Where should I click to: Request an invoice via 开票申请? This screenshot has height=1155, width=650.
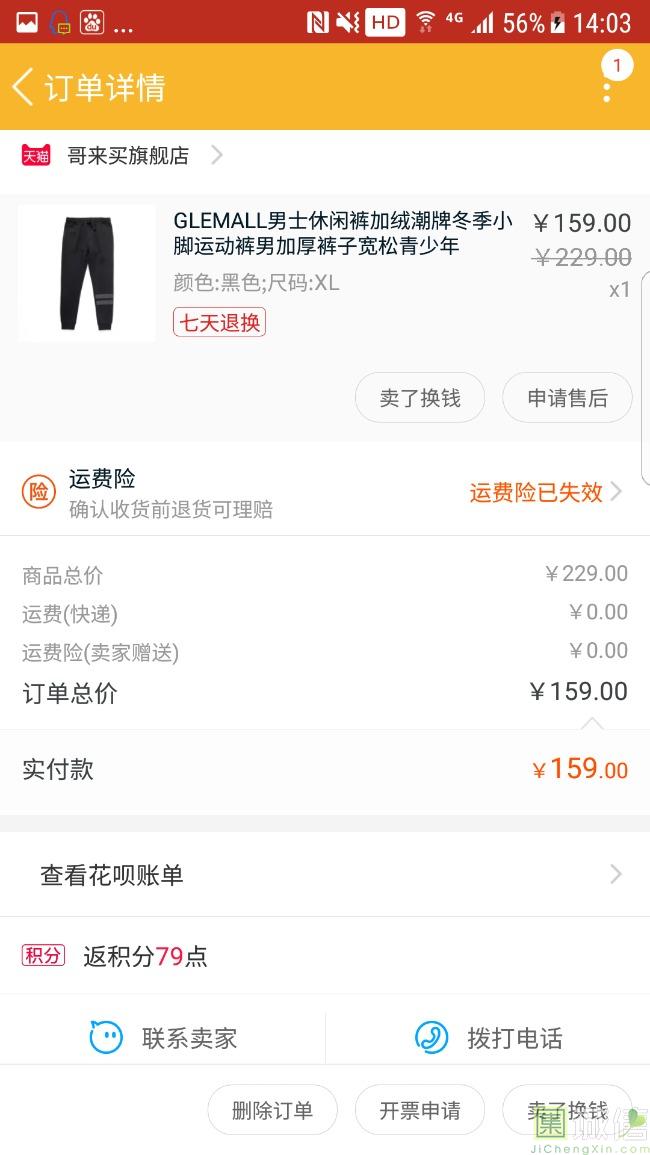pos(420,1110)
